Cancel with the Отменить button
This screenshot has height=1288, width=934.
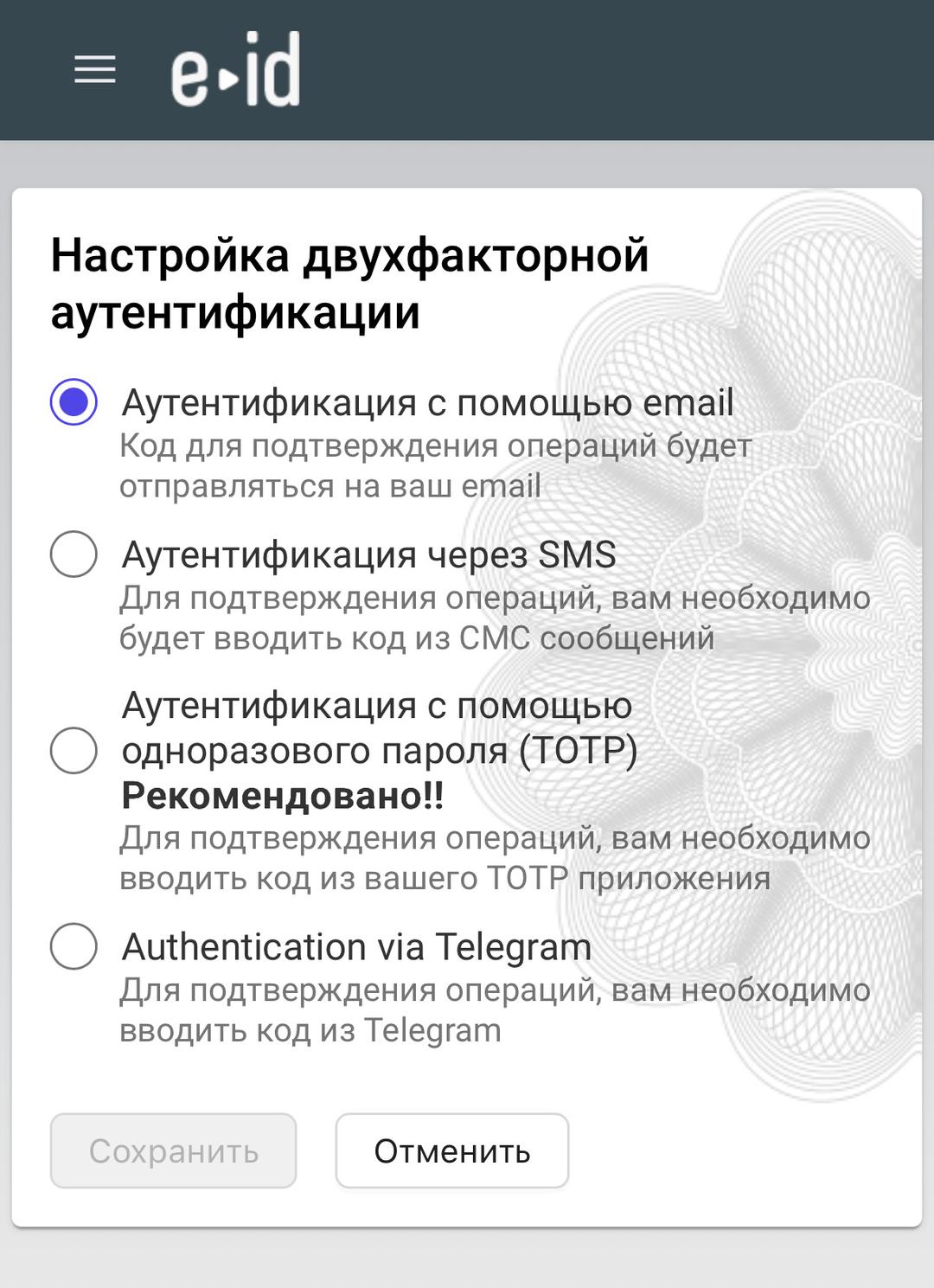coord(451,1150)
